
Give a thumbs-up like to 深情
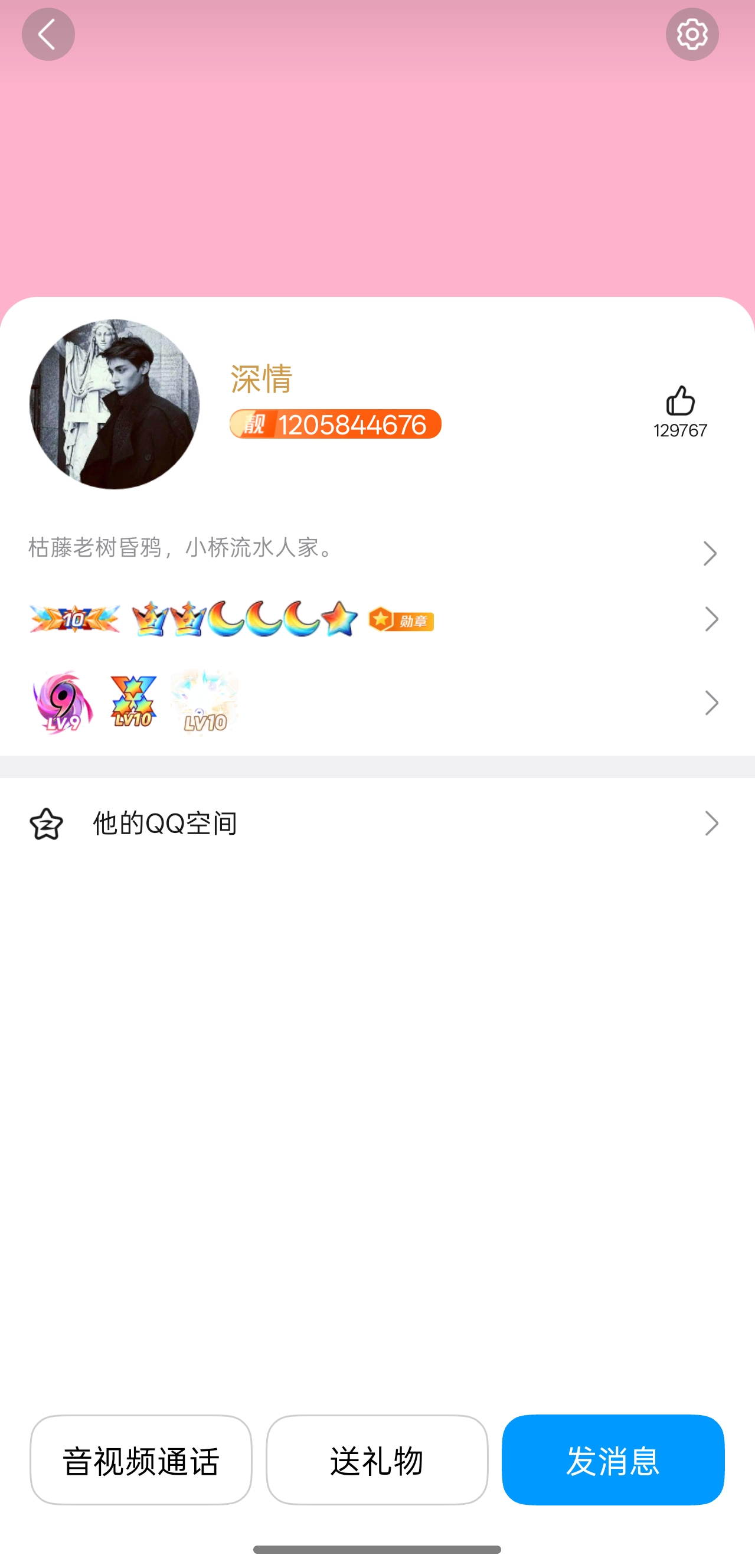(x=680, y=401)
